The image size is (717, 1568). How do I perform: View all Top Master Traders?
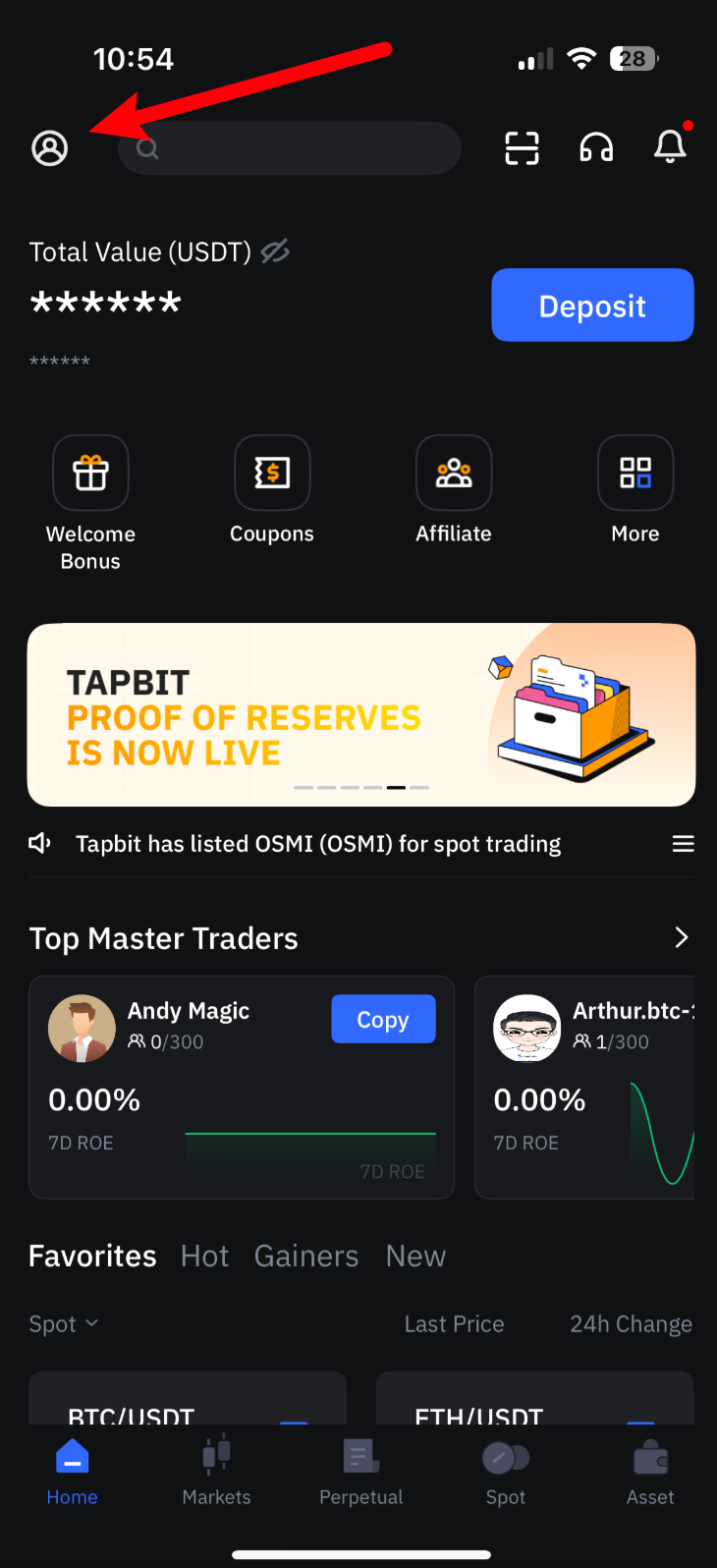click(682, 937)
